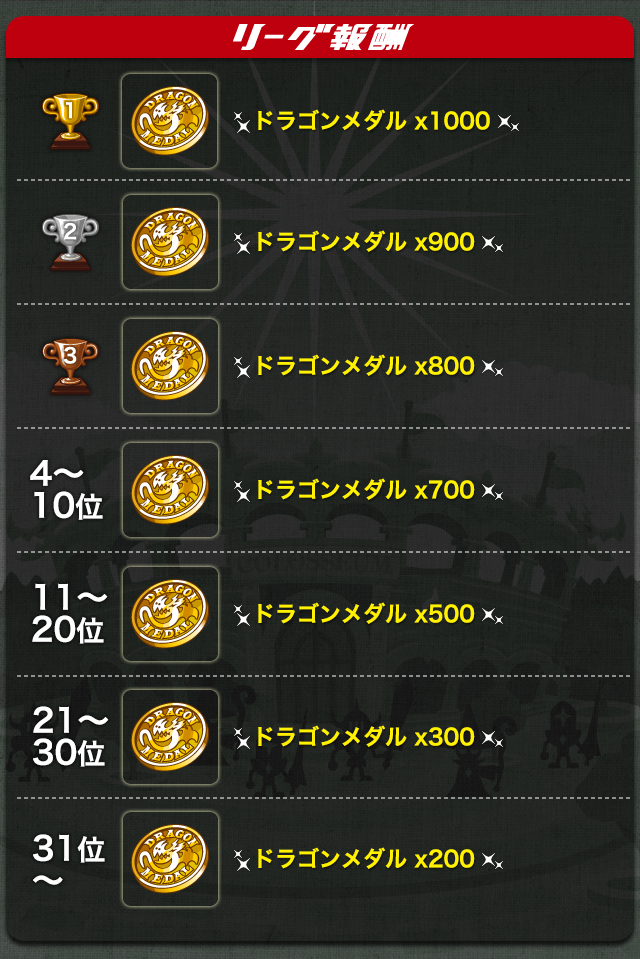This screenshot has width=640, height=959.
Task: Open the 11～20位 Dragon Medal x500 reward tile
Action: (x=169, y=613)
